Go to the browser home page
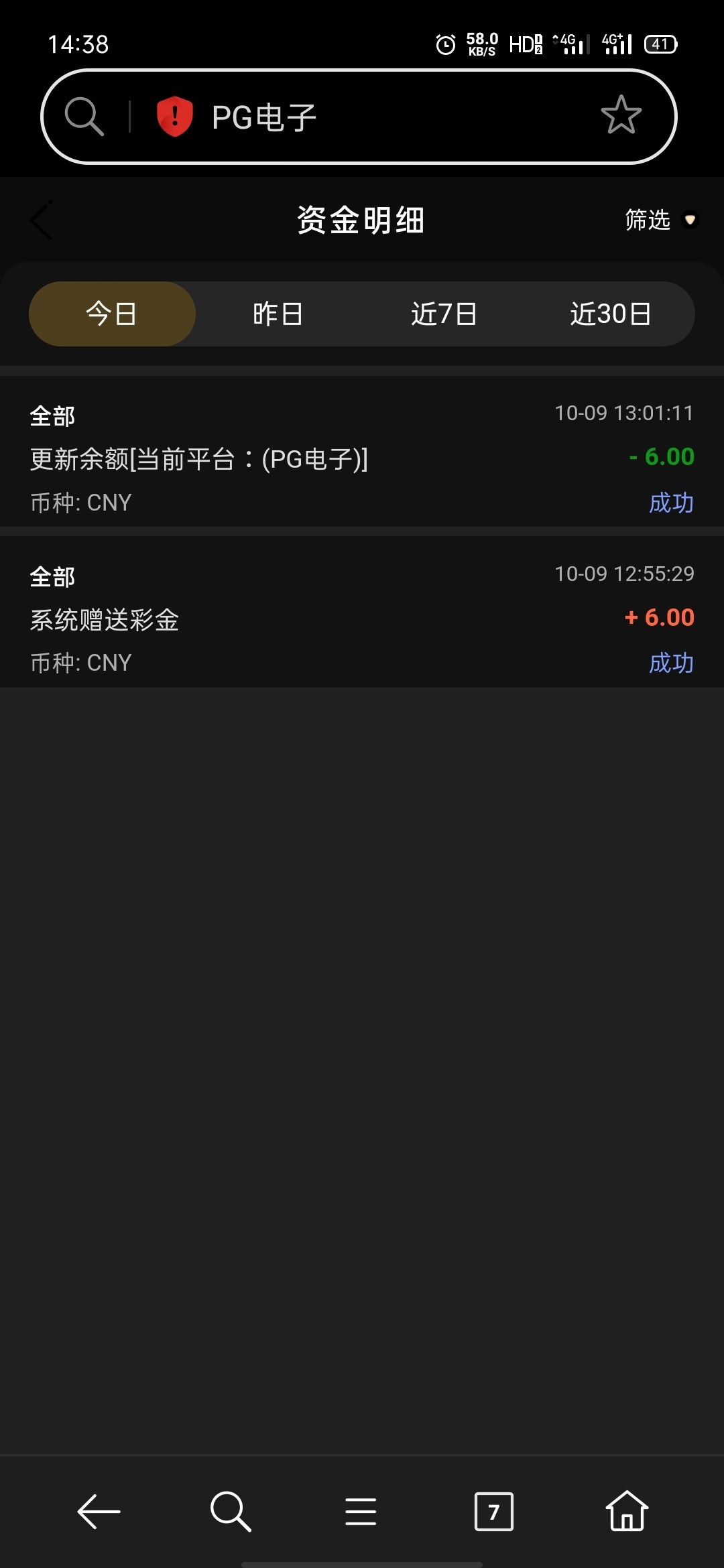 pyautogui.click(x=627, y=1512)
